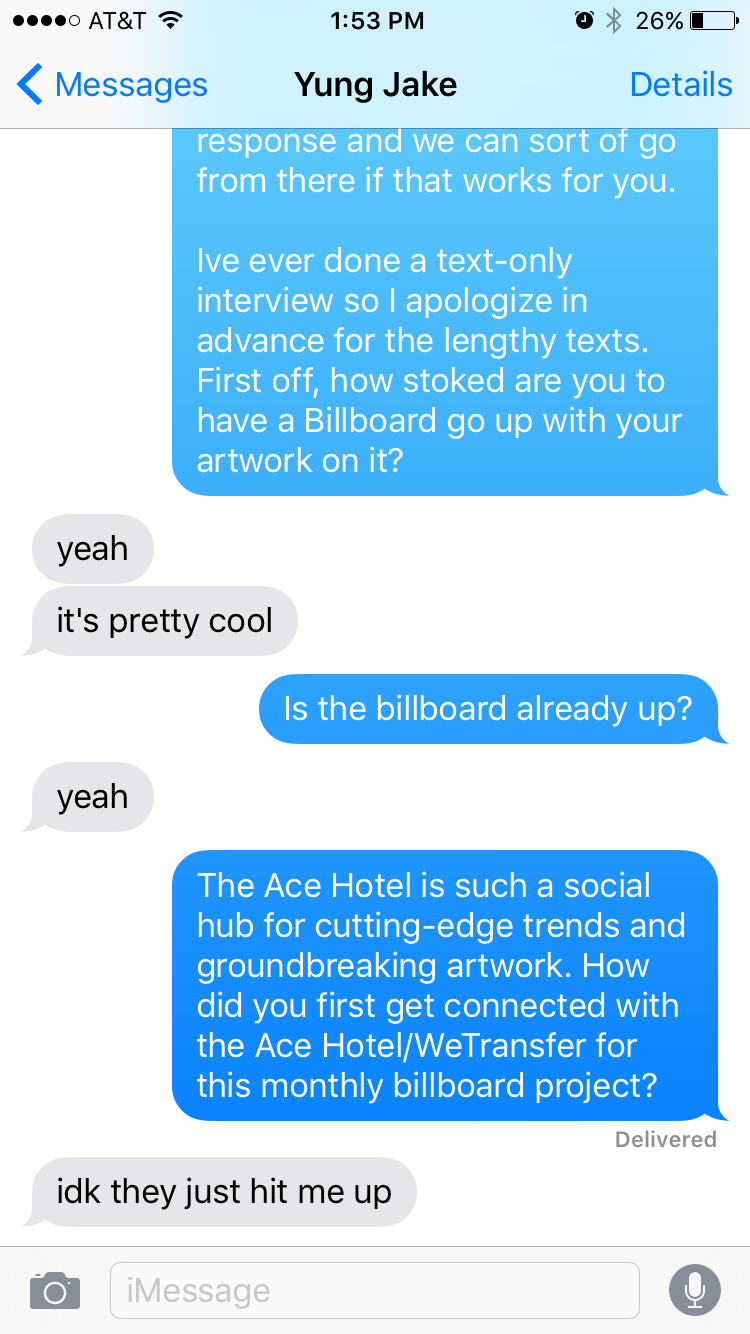
Task: Tap the microphone to record audio
Action: pos(694,1290)
